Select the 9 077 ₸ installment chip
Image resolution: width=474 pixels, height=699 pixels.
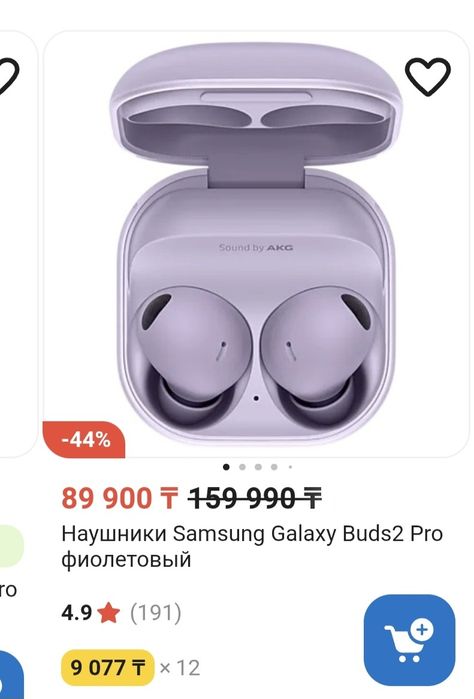tap(107, 667)
